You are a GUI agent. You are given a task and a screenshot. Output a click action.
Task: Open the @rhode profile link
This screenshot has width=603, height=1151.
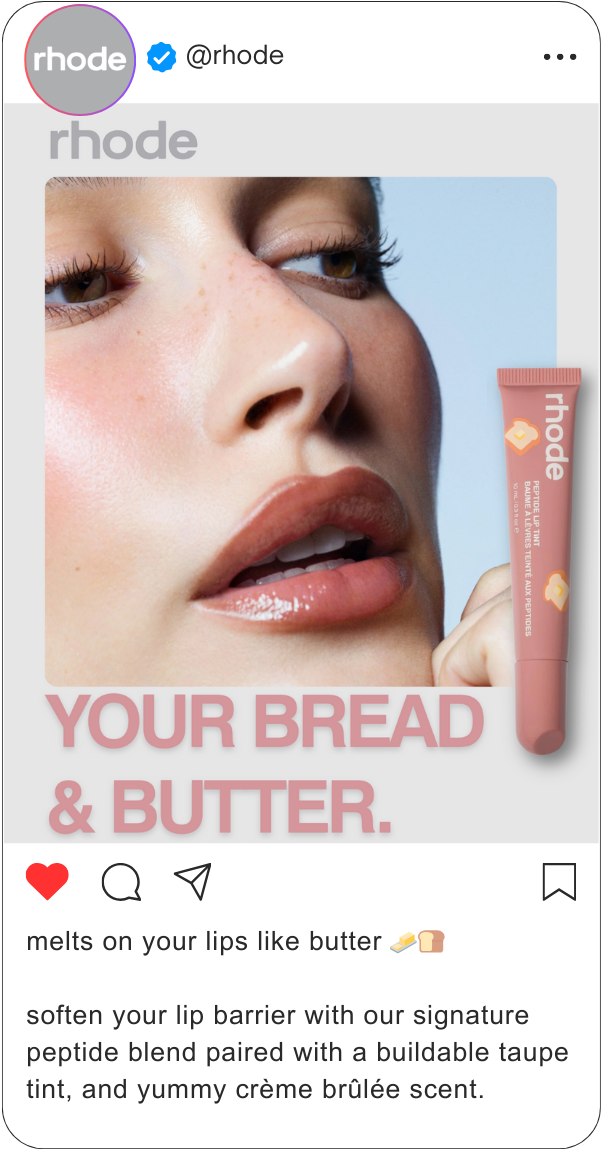(234, 56)
